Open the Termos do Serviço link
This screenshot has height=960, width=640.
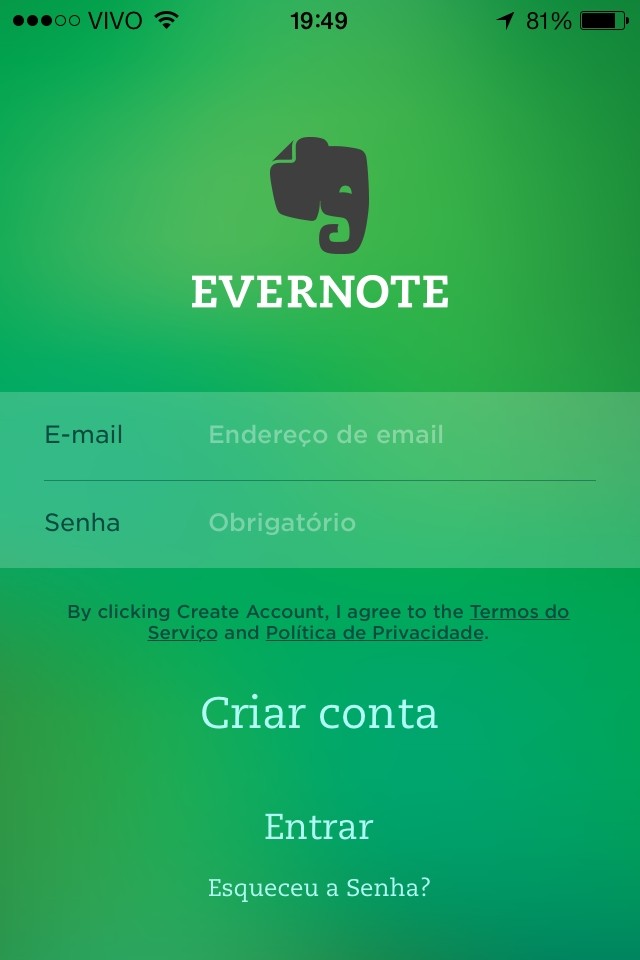[x=518, y=612]
